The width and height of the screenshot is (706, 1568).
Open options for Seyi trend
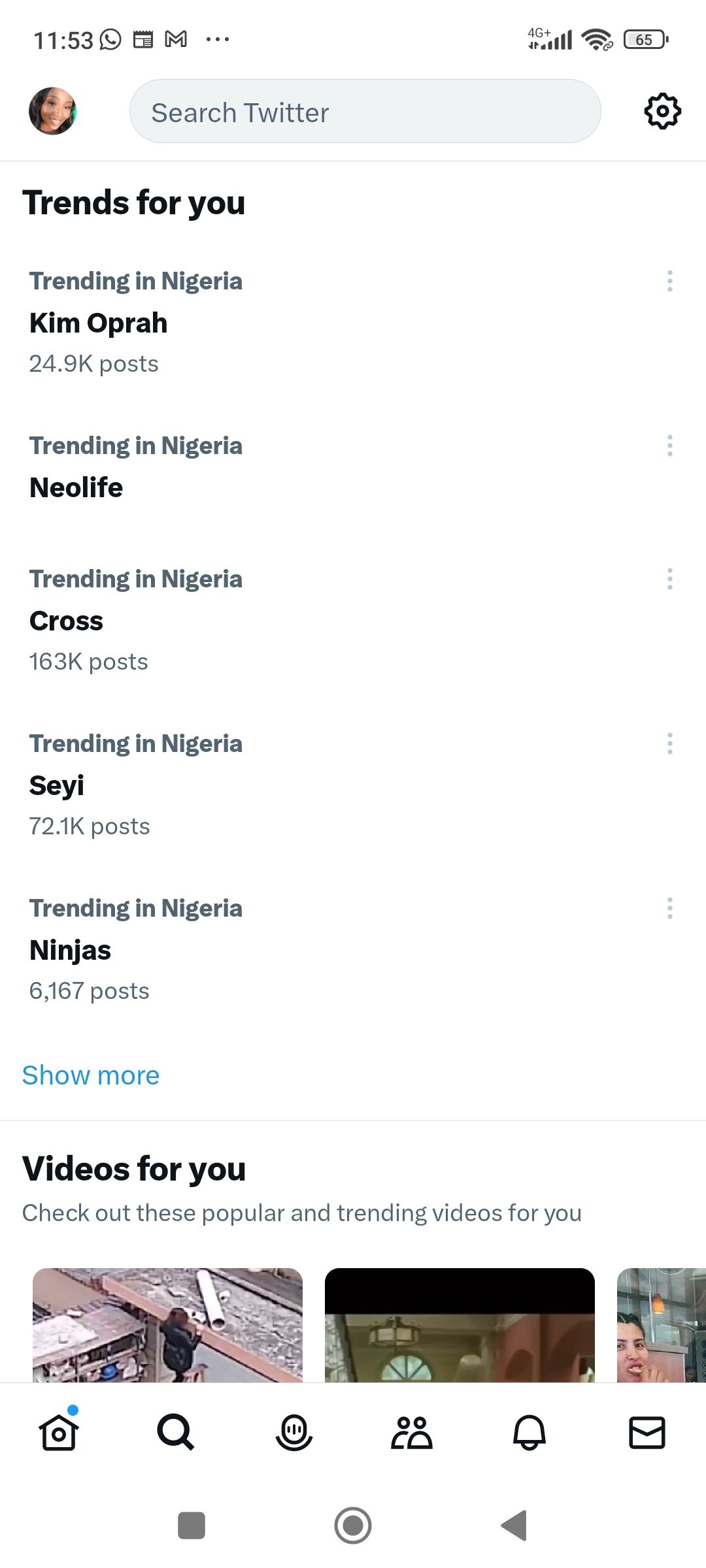(669, 743)
